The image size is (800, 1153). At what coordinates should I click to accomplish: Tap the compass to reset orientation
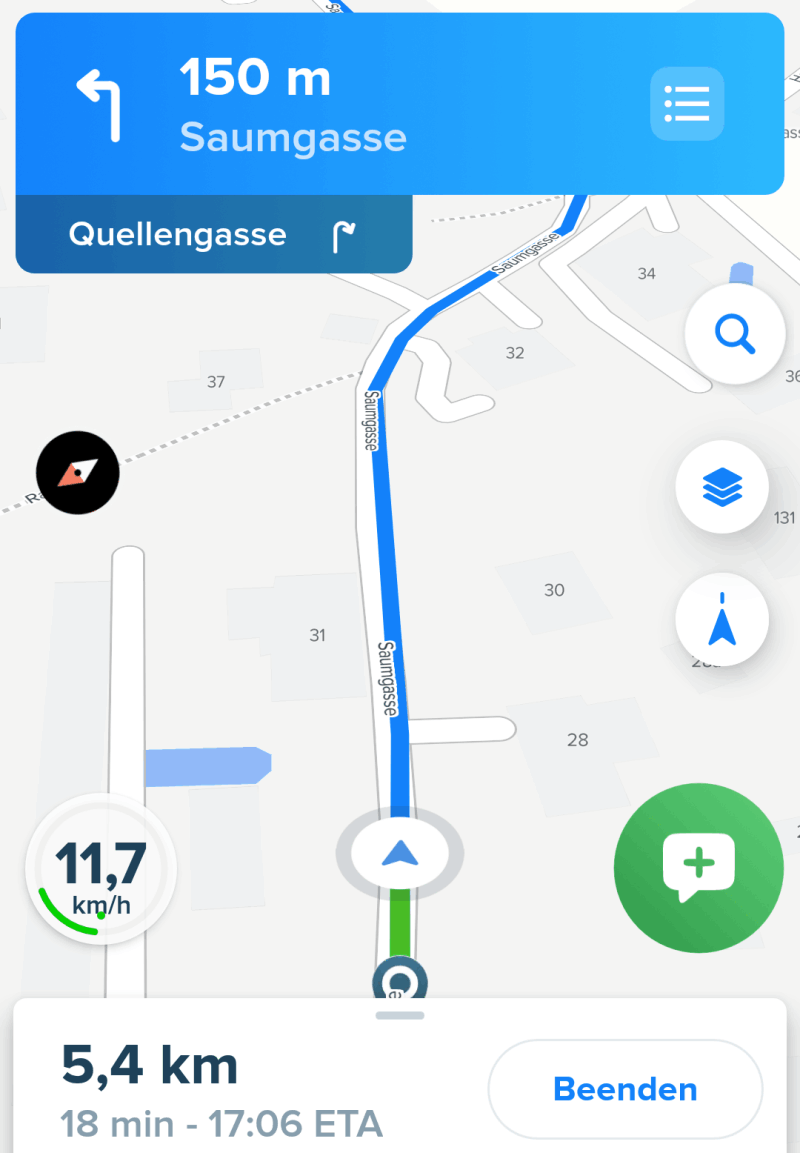click(x=77, y=472)
